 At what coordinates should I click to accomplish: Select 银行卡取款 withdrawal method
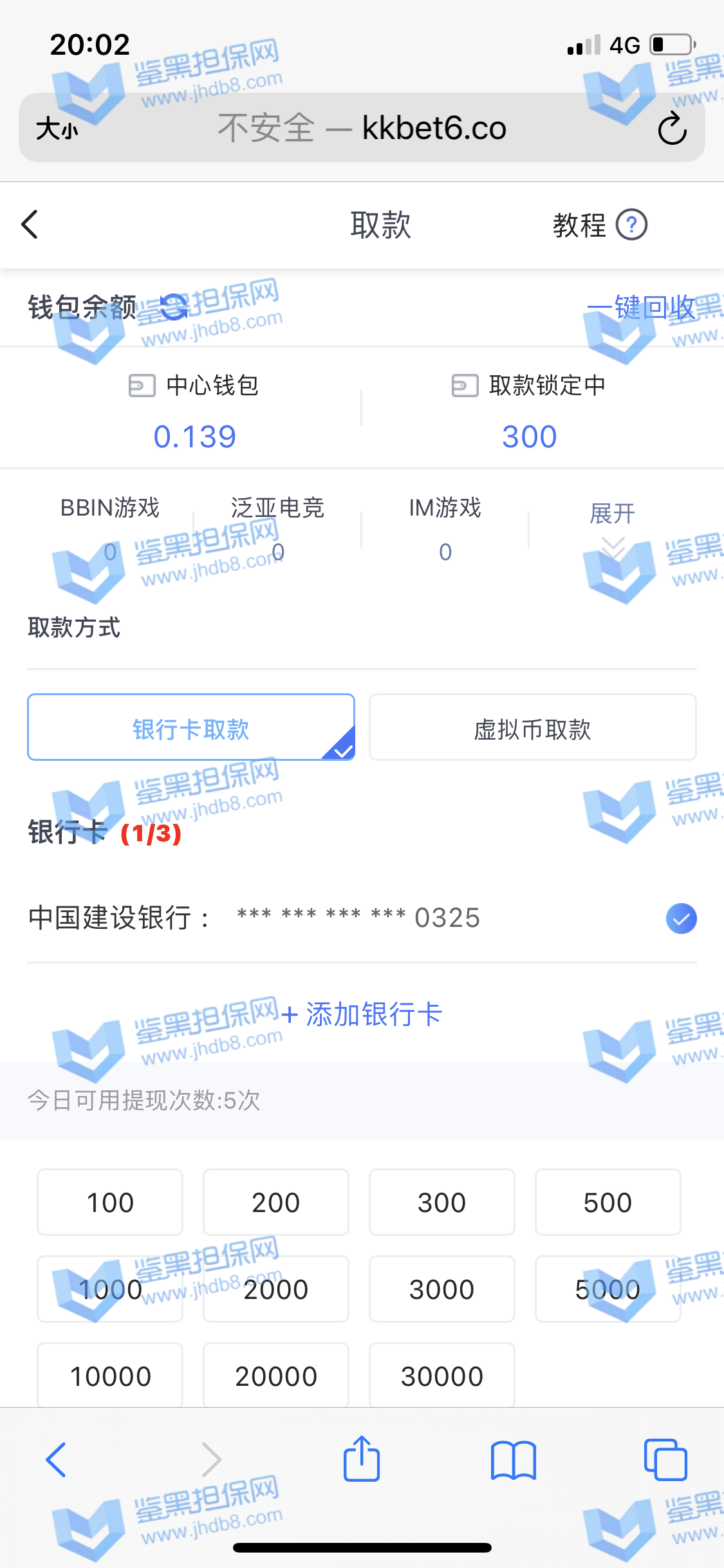[191, 728]
